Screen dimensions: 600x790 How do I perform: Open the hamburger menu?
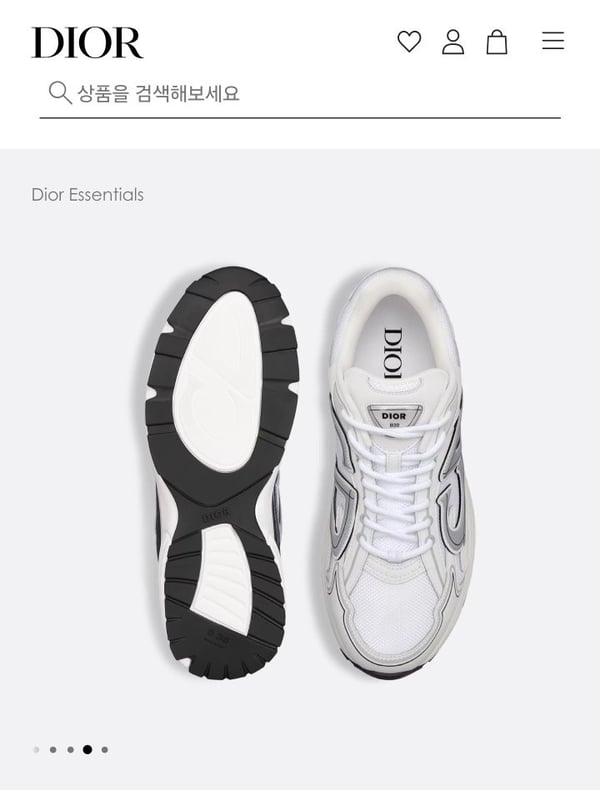553,41
